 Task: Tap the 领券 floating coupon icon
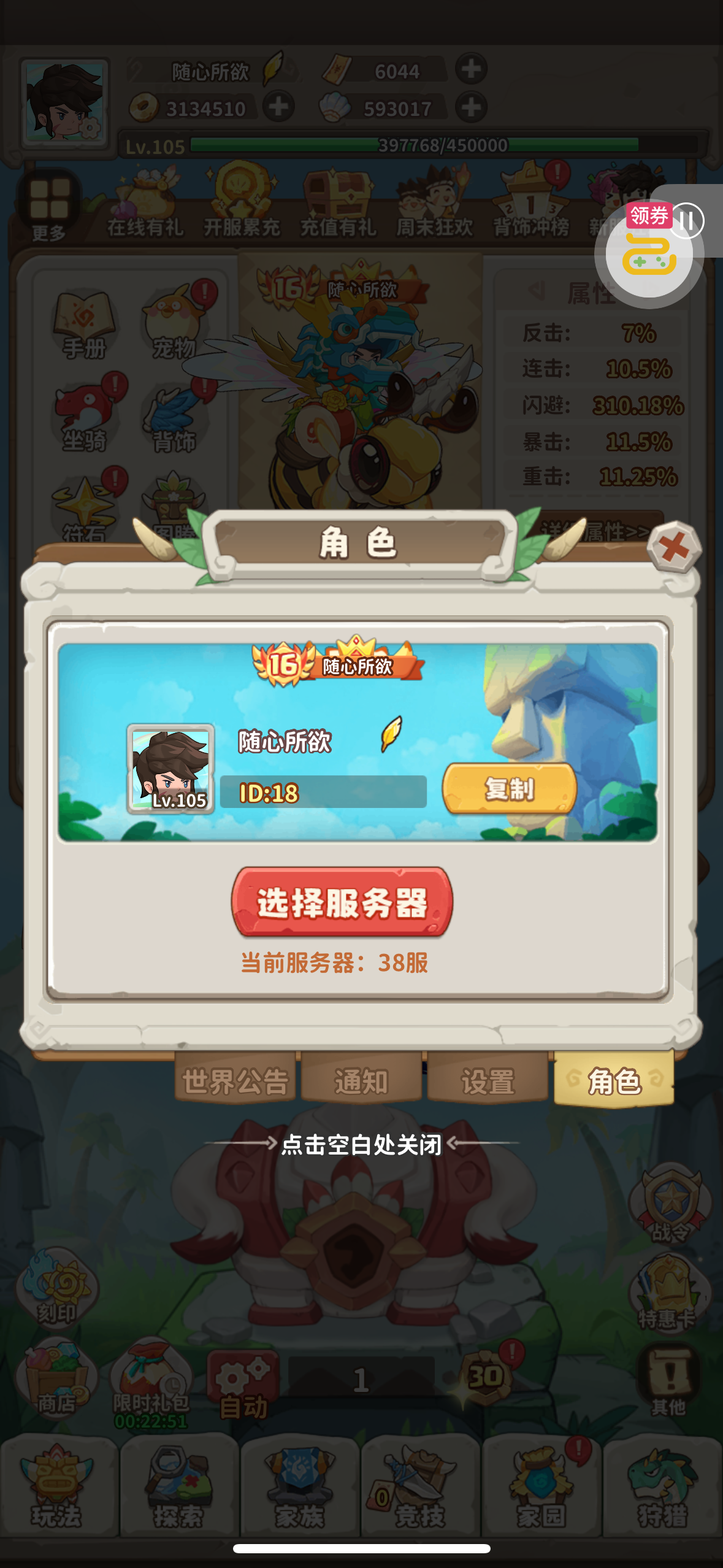649,255
